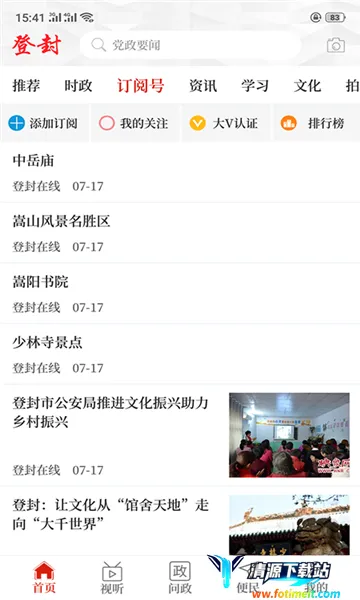Screen dimensions: 360x600
Task: Go to the 学习 tab
Action: [255, 85]
